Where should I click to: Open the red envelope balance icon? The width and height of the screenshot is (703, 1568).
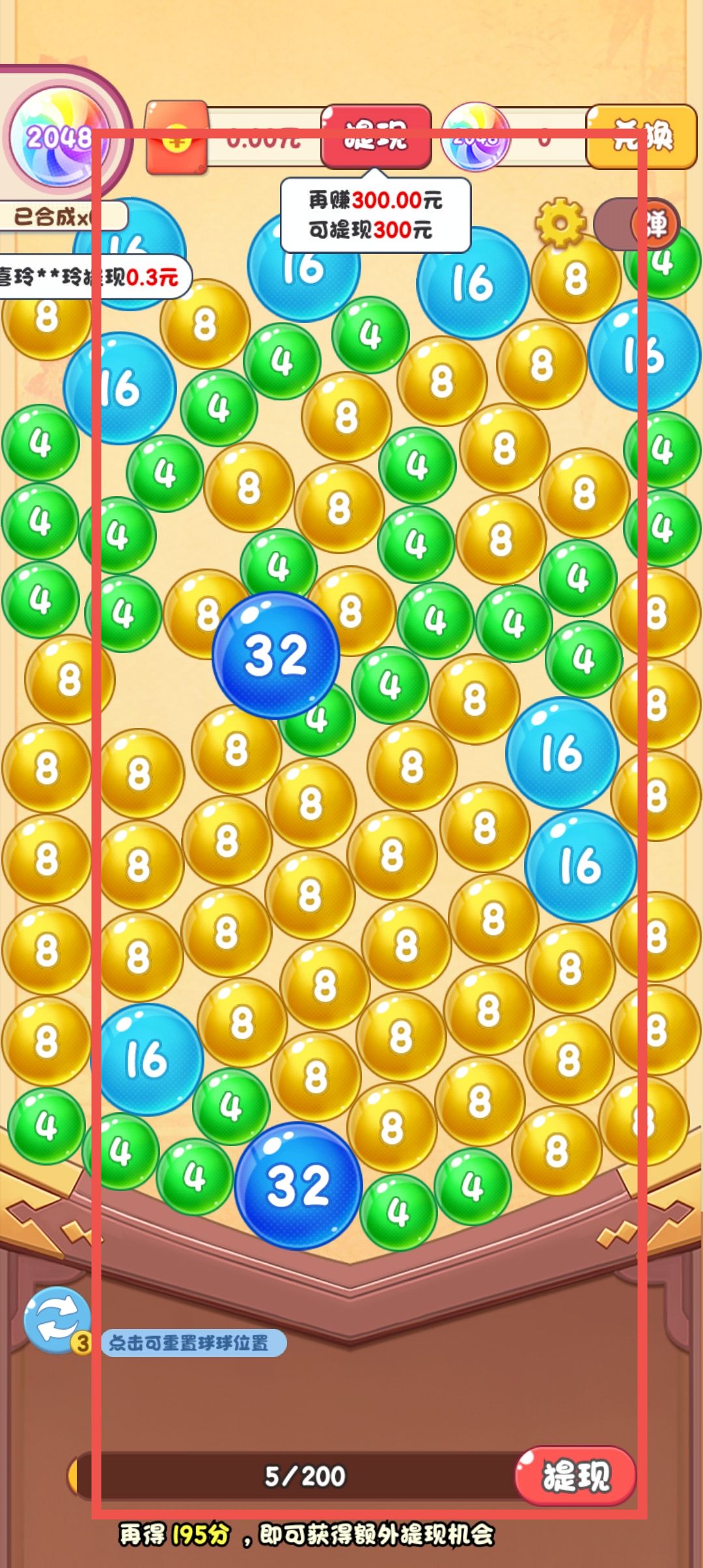[x=176, y=137]
